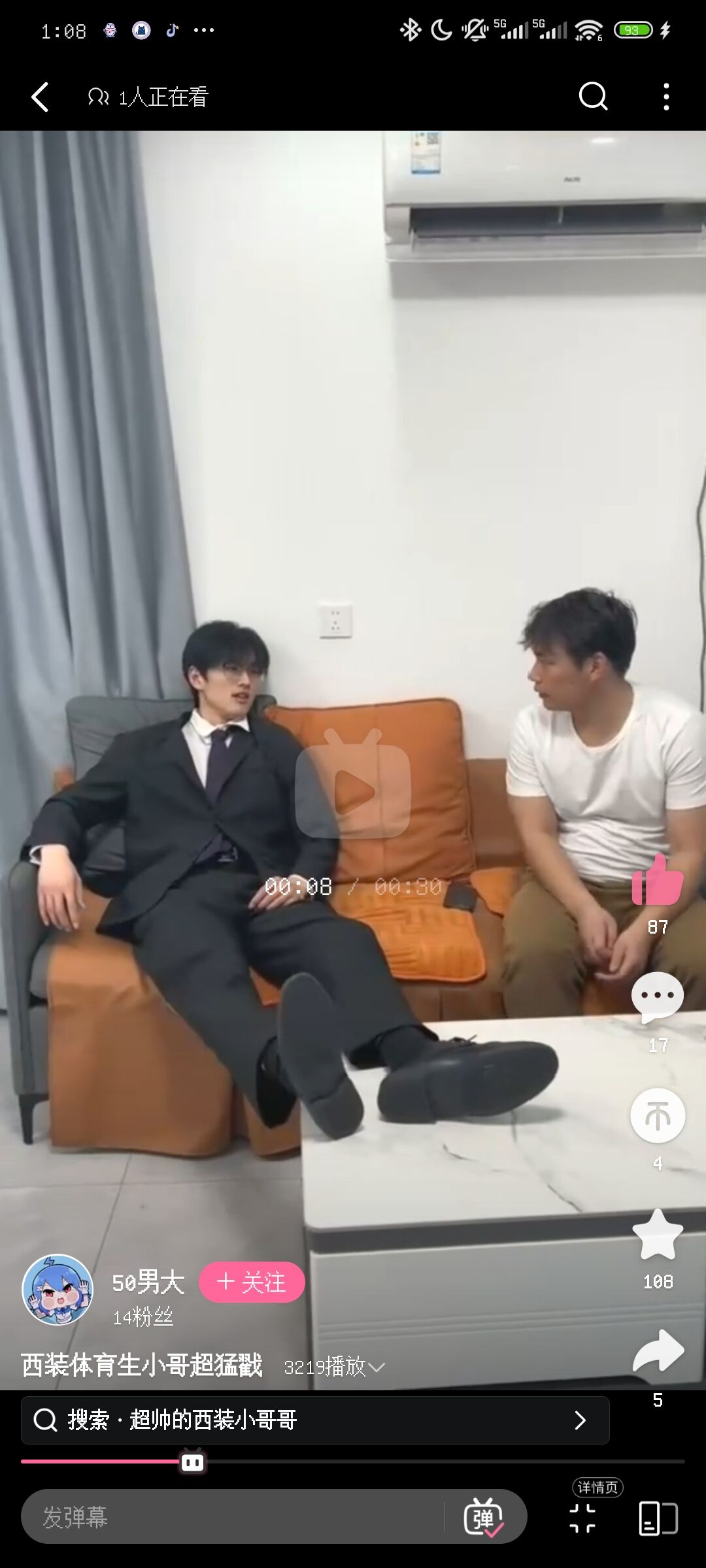The width and height of the screenshot is (706, 1568).
Task: Play the paused video
Action: point(353,783)
